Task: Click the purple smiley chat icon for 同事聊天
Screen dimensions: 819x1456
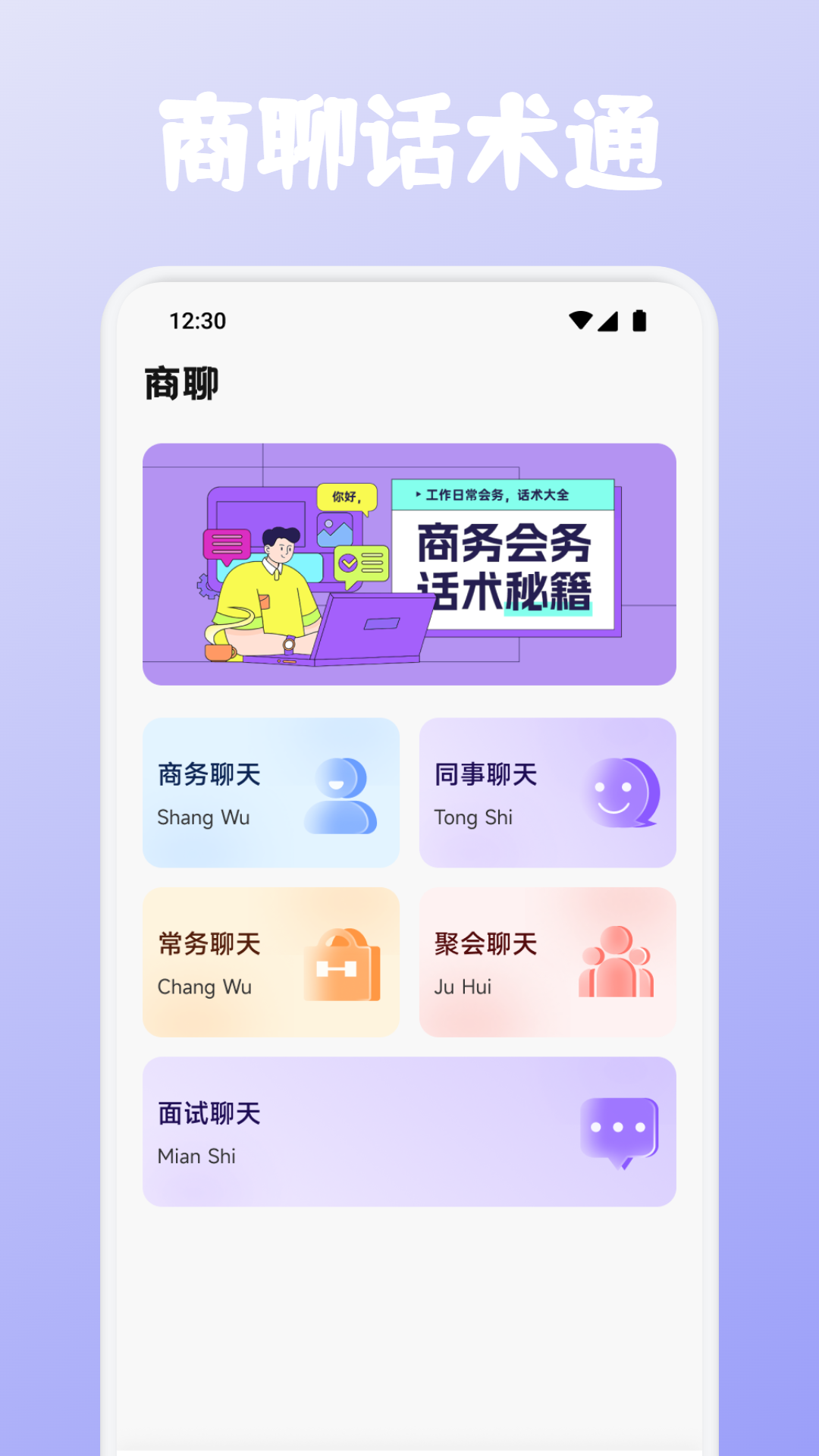Action: [x=623, y=793]
